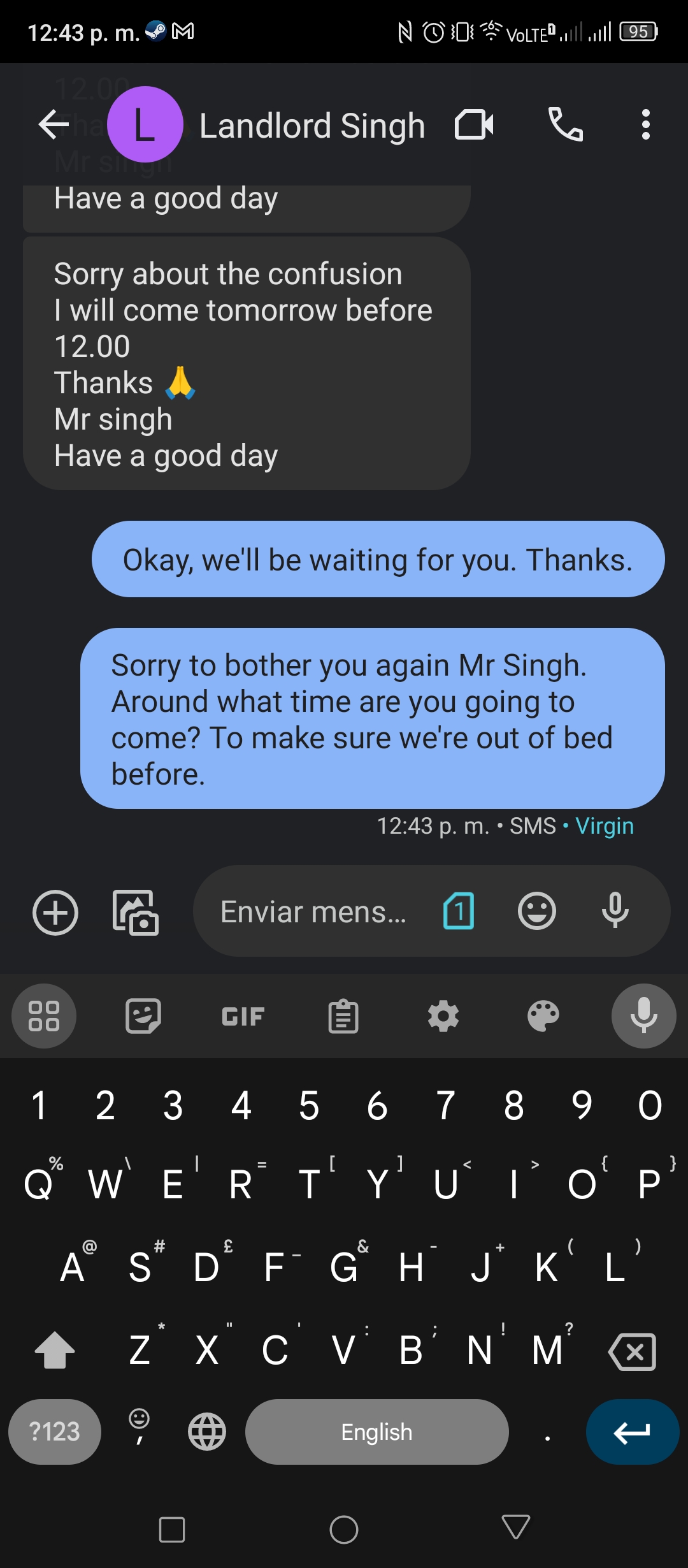
Task: Open the GIF keyboard
Action: (x=243, y=1016)
